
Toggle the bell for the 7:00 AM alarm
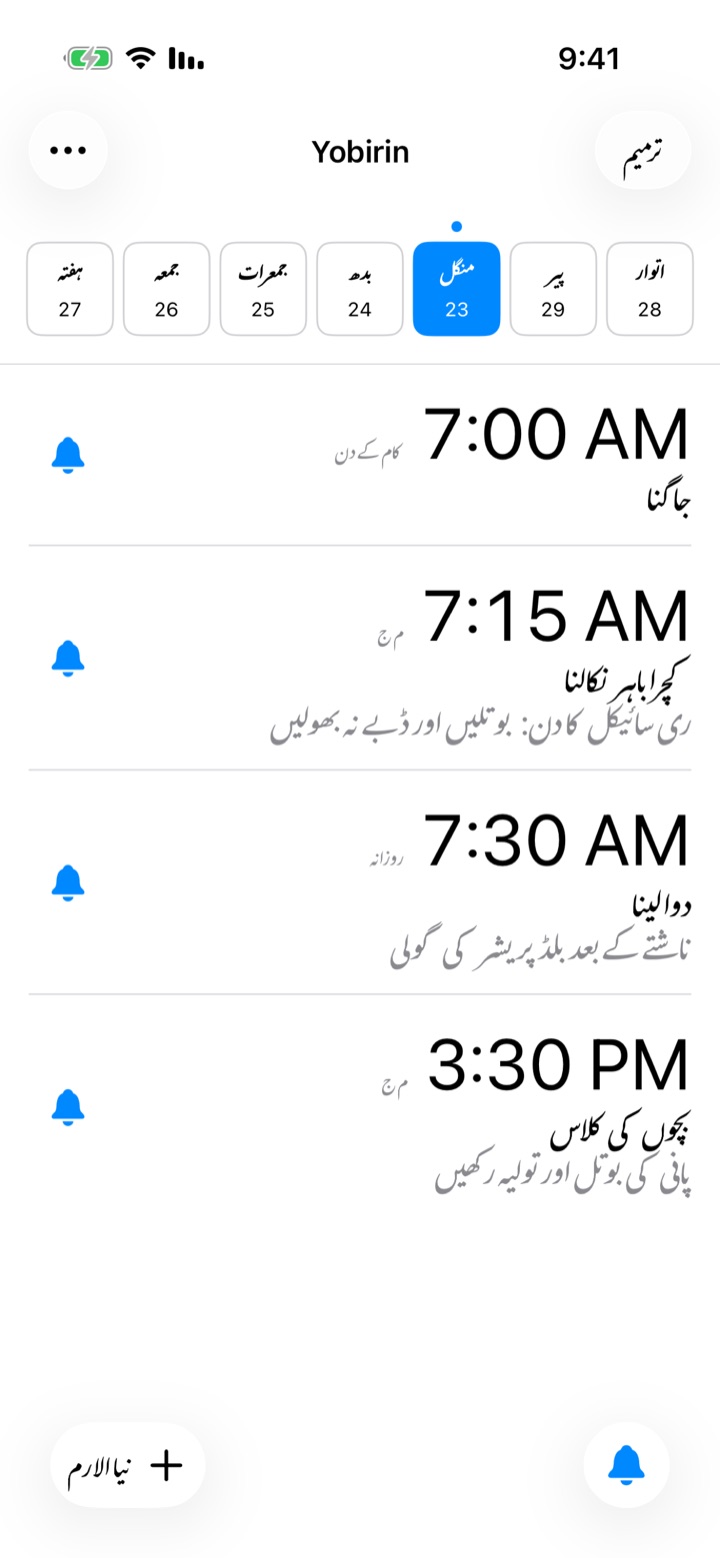[x=68, y=455]
